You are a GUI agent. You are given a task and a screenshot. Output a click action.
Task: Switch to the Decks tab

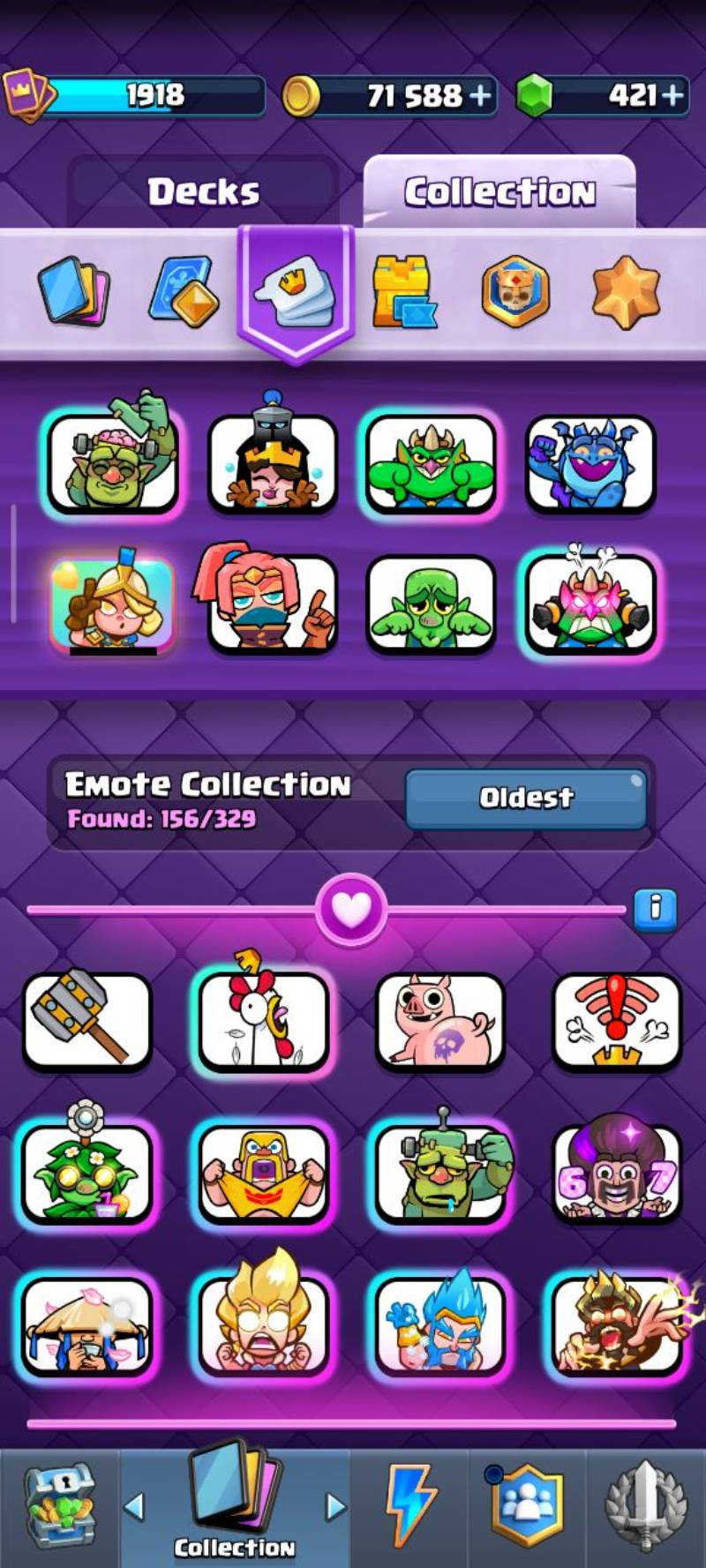click(203, 191)
